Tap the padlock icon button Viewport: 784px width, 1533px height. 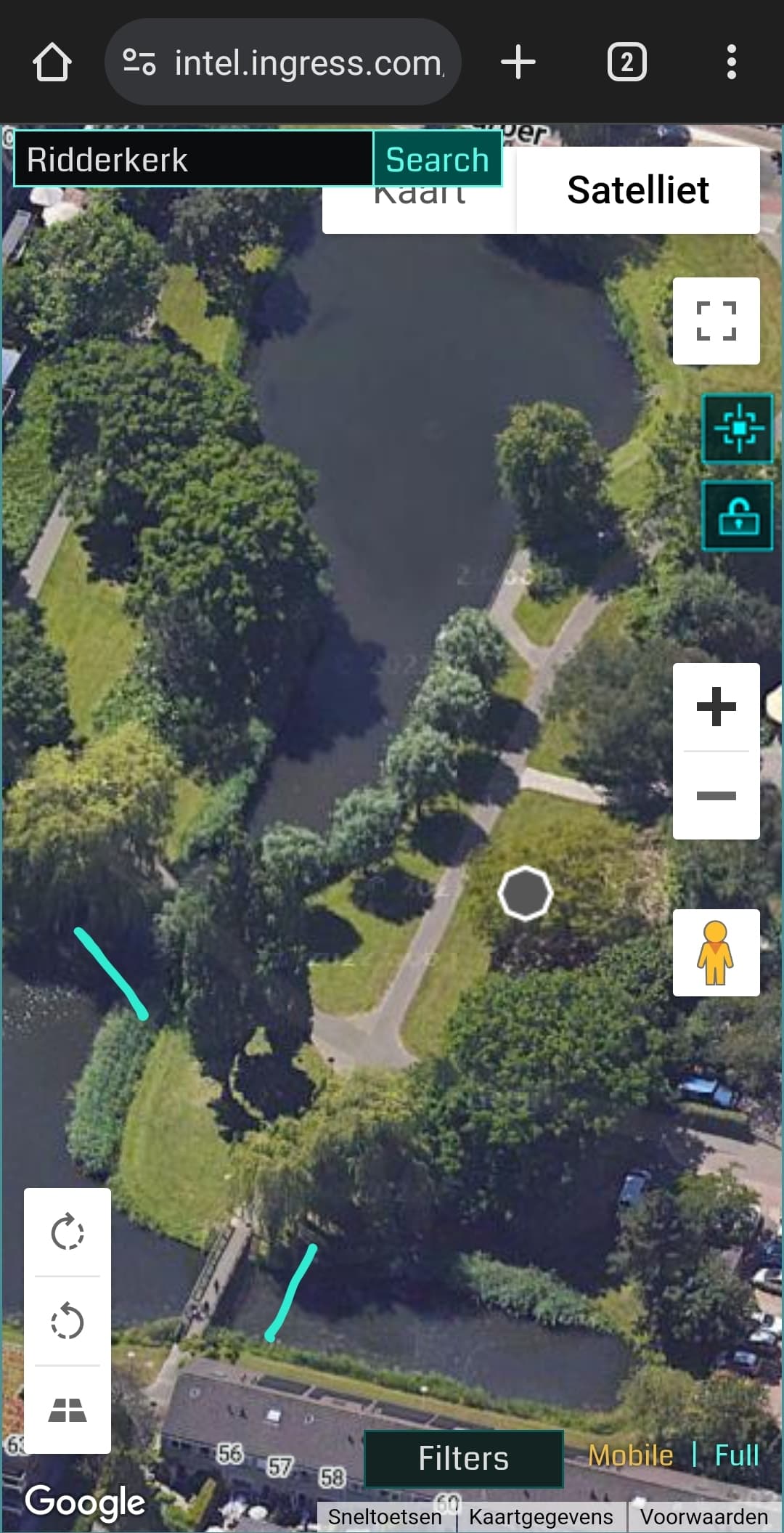738,516
